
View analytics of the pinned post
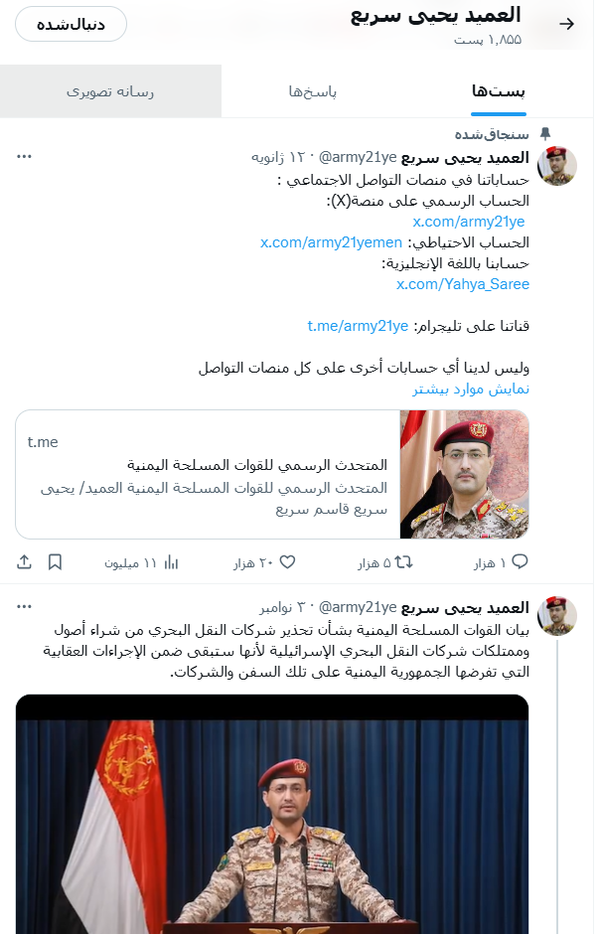point(141,562)
